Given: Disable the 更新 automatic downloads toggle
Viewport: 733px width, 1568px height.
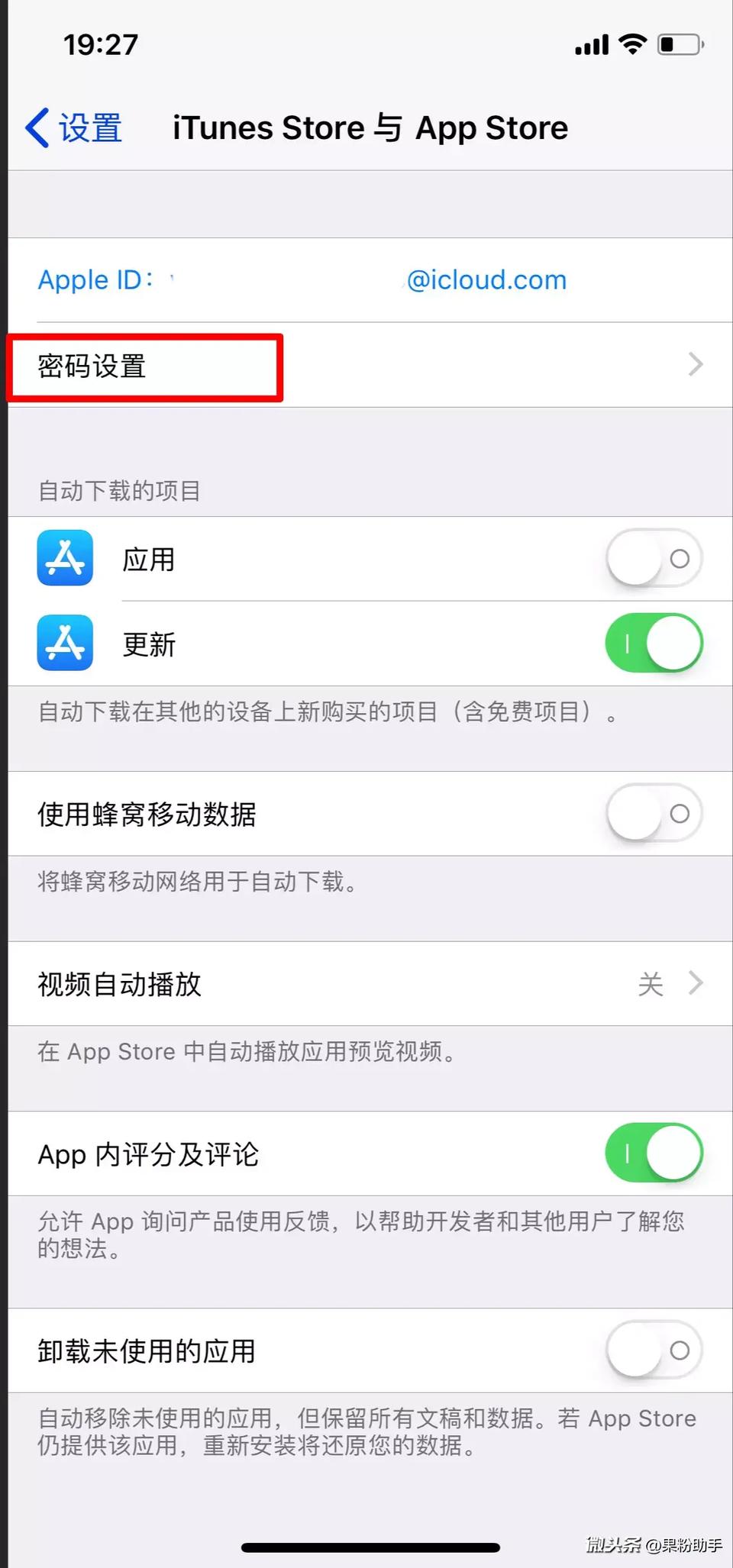Looking at the screenshot, I should (654, 643).
